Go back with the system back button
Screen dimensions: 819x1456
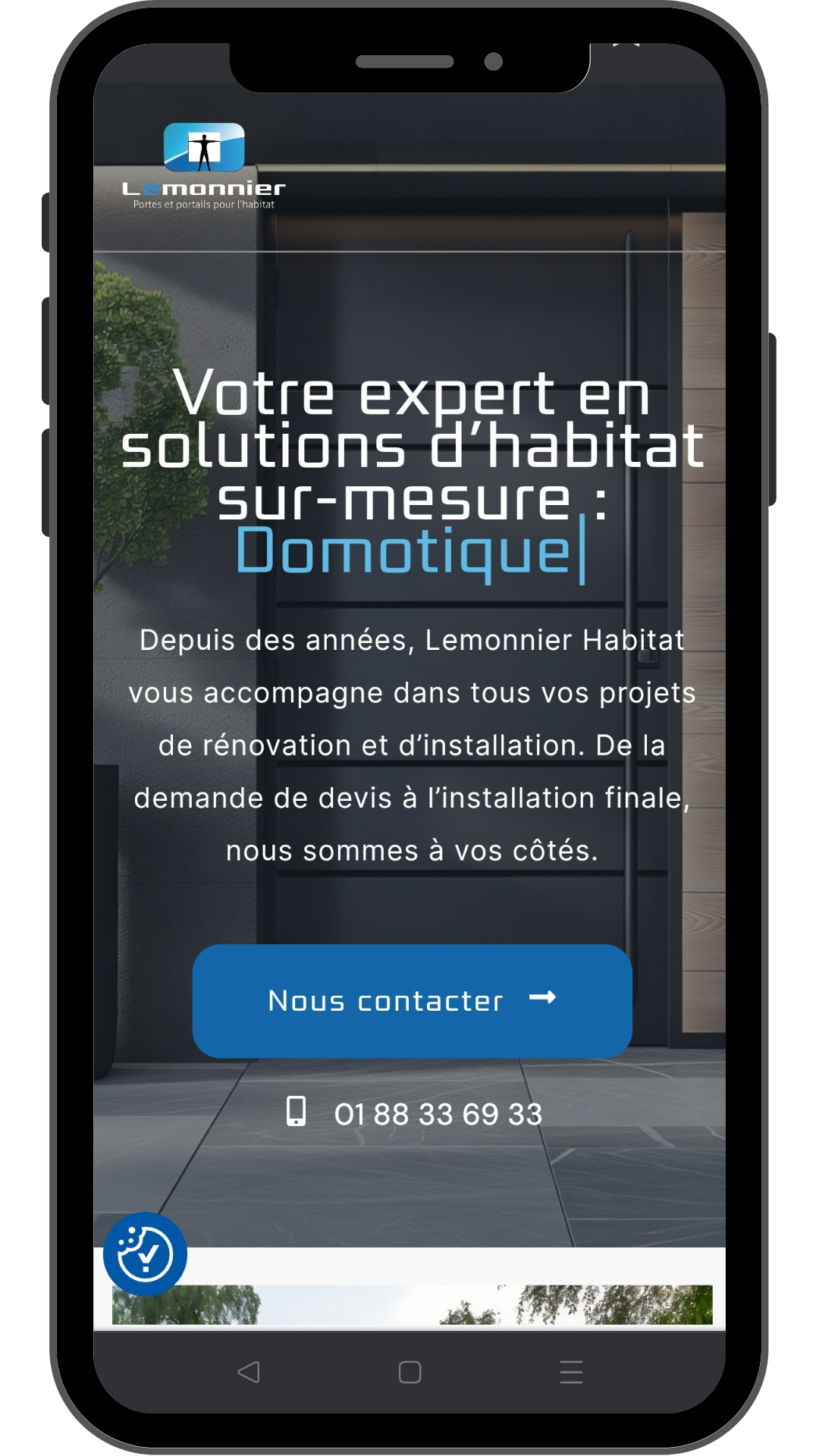pyautogui.click(x=249, y=1372)
